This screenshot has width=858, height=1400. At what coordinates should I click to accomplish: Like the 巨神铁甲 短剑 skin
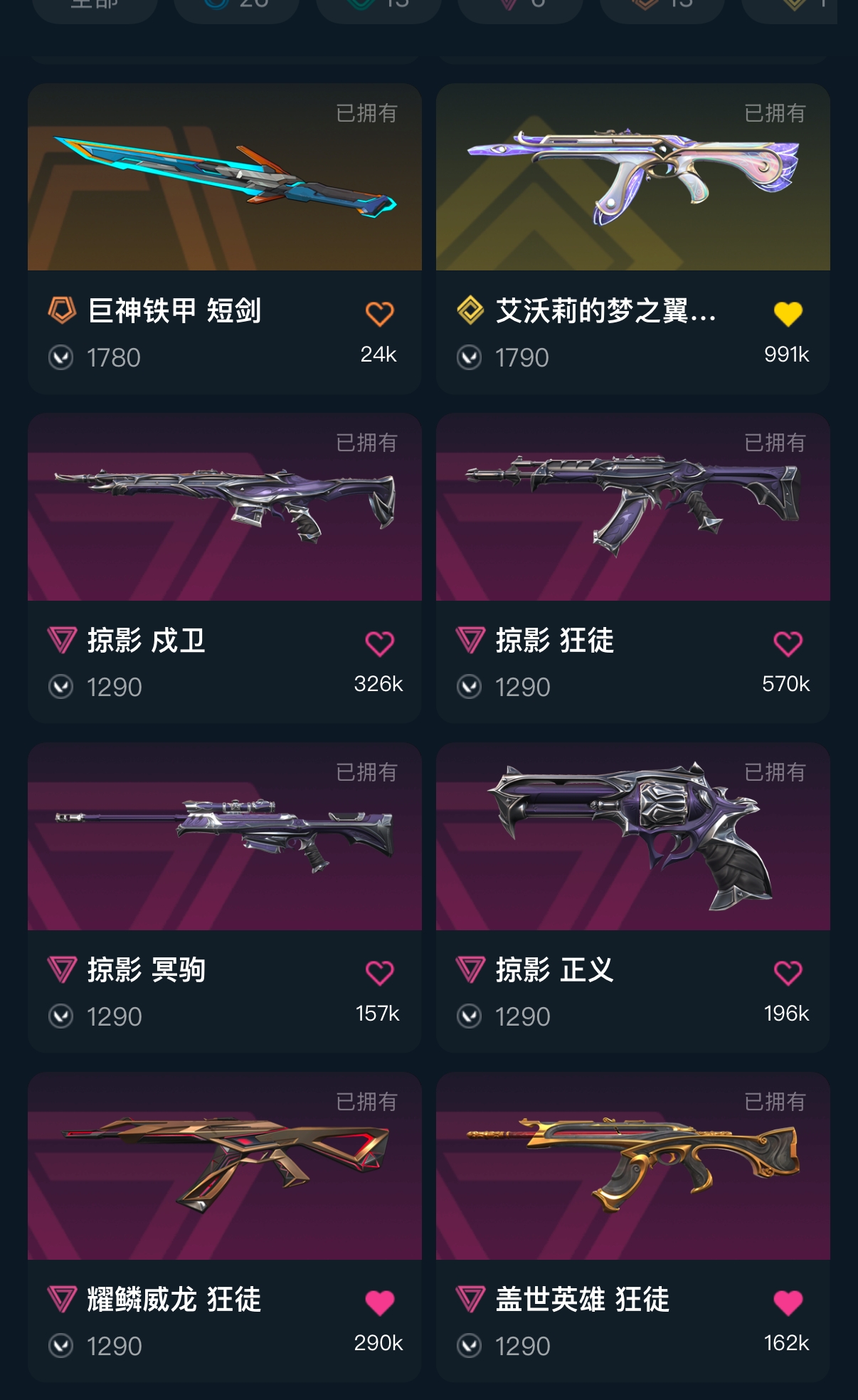[379, 314]
